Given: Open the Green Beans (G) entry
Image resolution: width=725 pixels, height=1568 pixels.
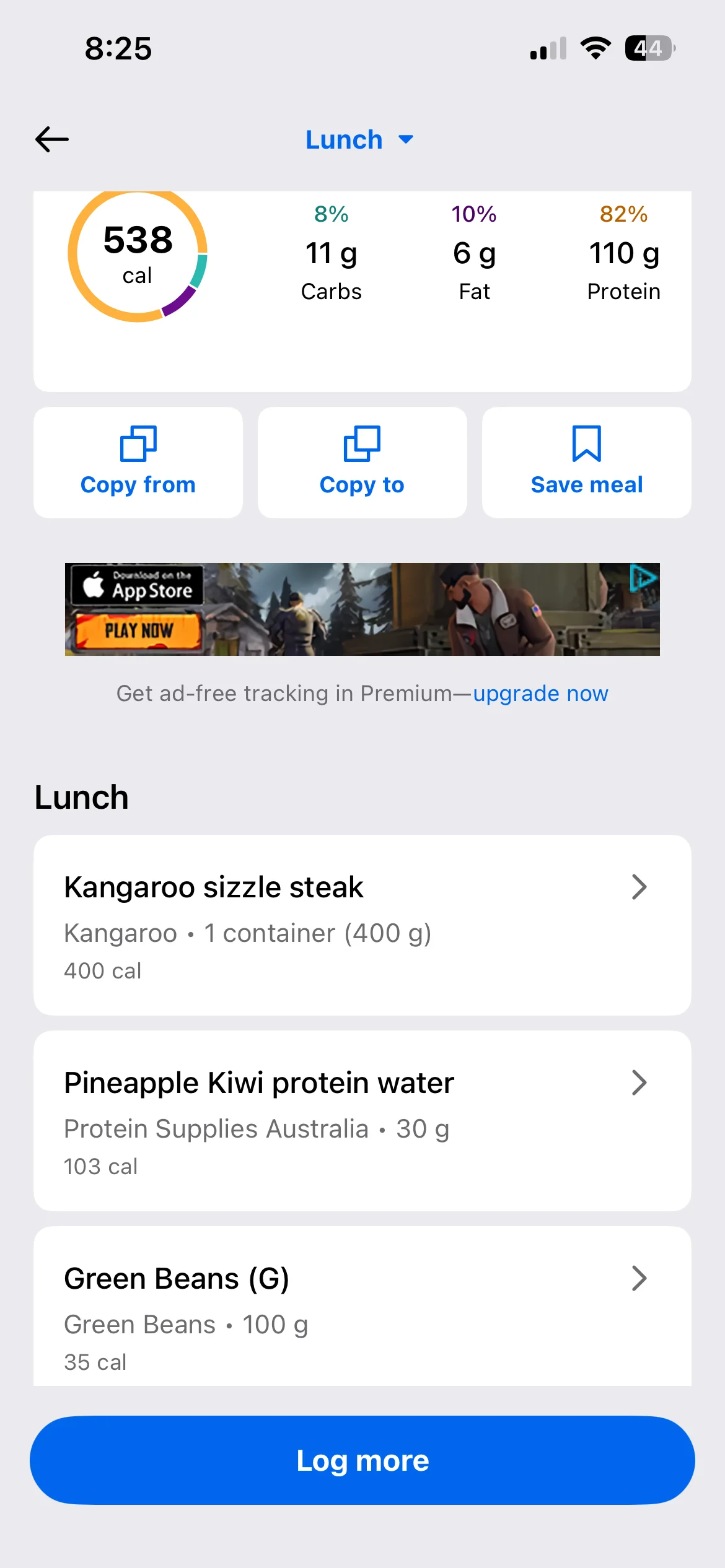Looking at the screenshot, I should point(362,1313).
